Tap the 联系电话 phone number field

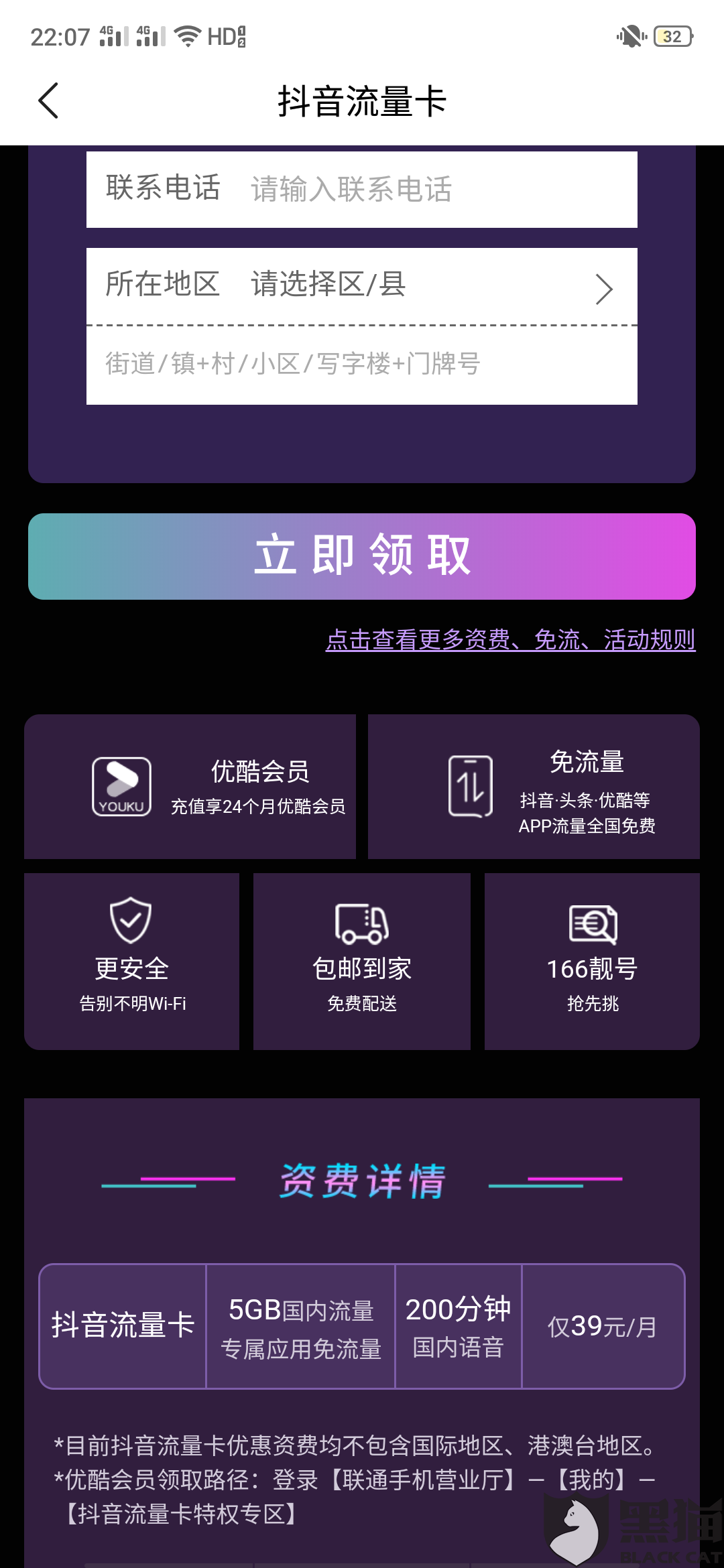(362, 190)
